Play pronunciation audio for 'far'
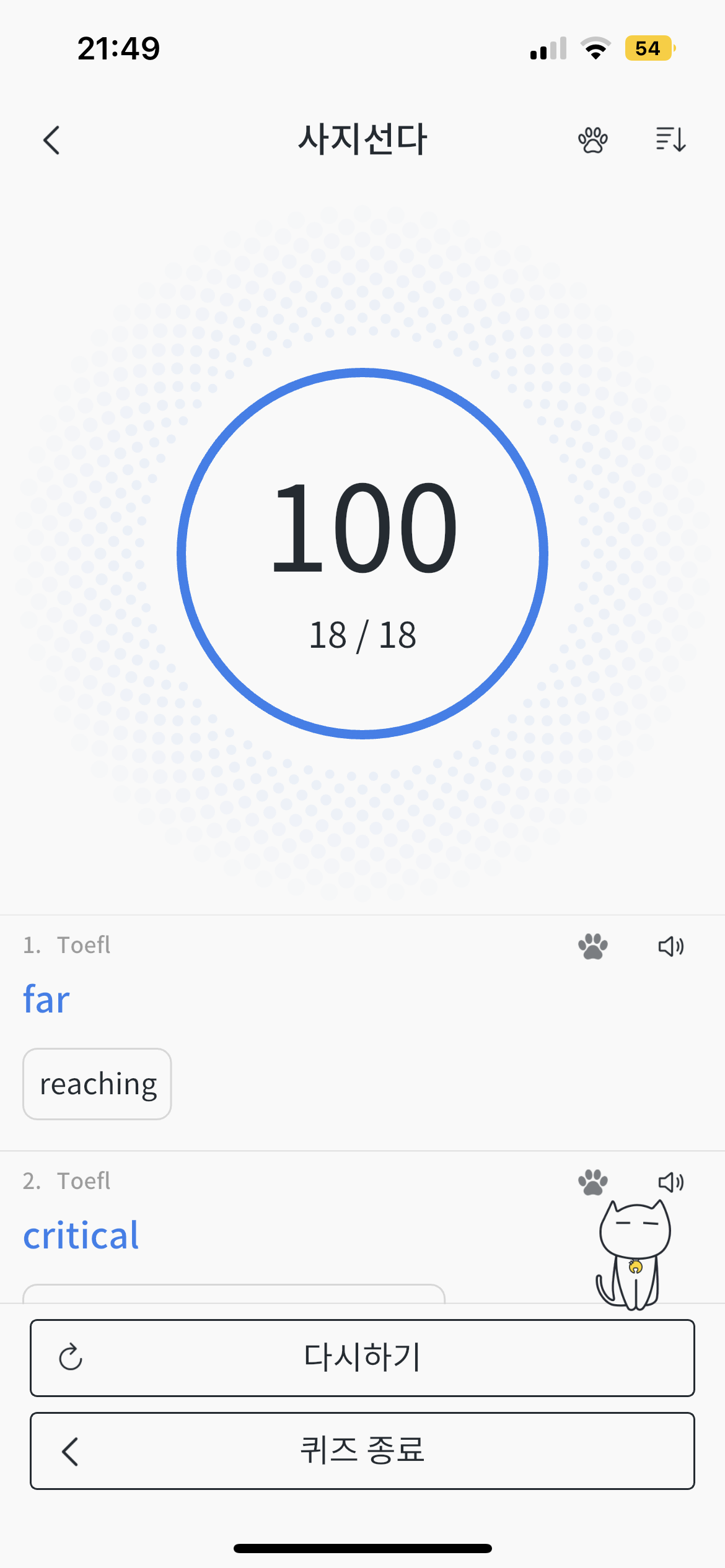Screen dimensions: 725x1568 670,946
